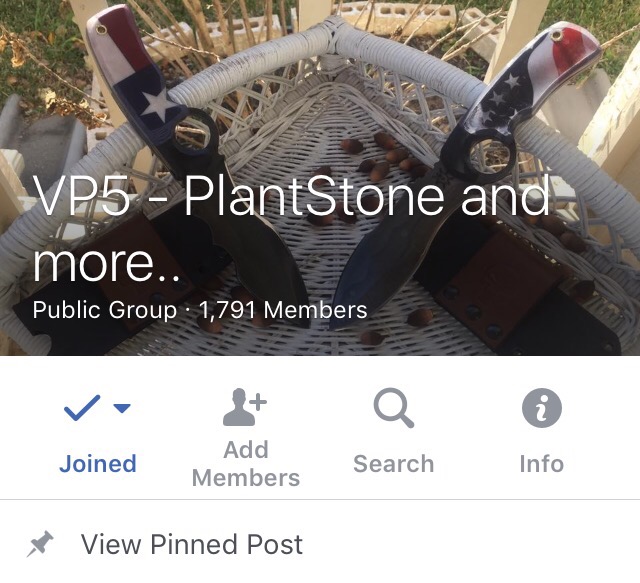Viewport: 640px width, 583px height.
Task: Open the Joined membership dropdown
Action: (x=98, y=430)
